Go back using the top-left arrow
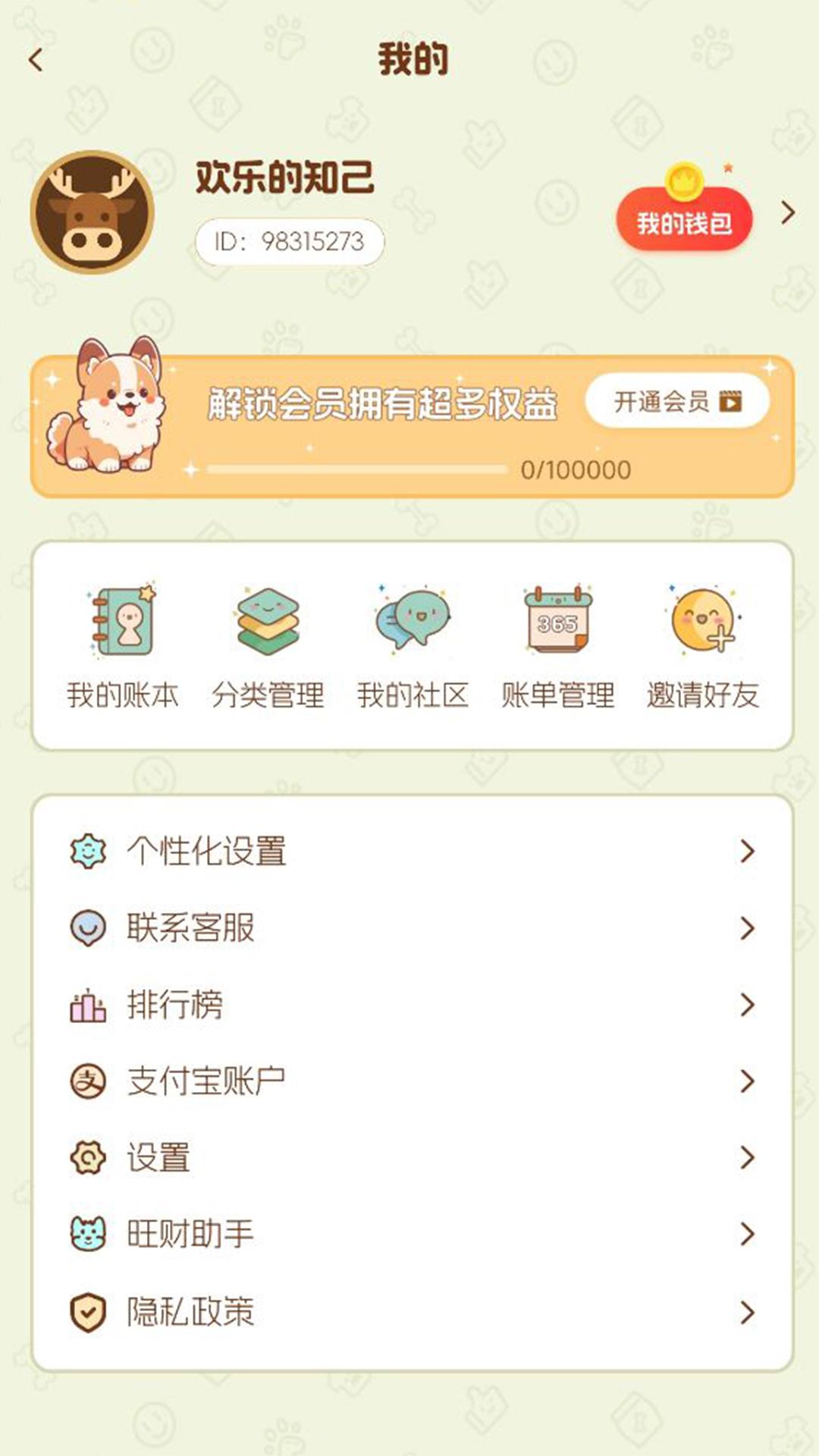This screenshot has height=1456, width=819. click(x=36, y=60)
